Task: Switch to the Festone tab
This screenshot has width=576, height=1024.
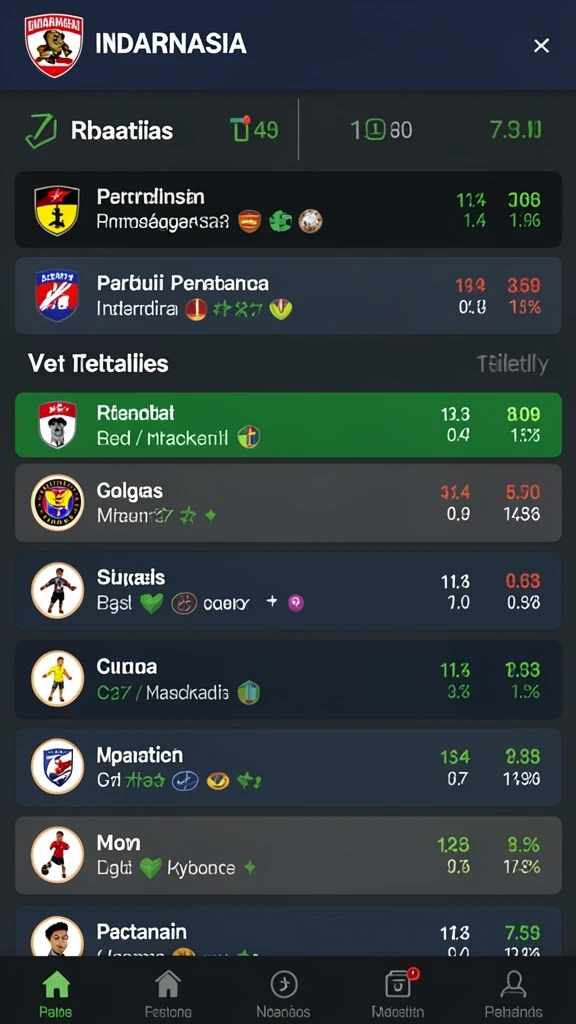Action: click(x=168, y=994)
